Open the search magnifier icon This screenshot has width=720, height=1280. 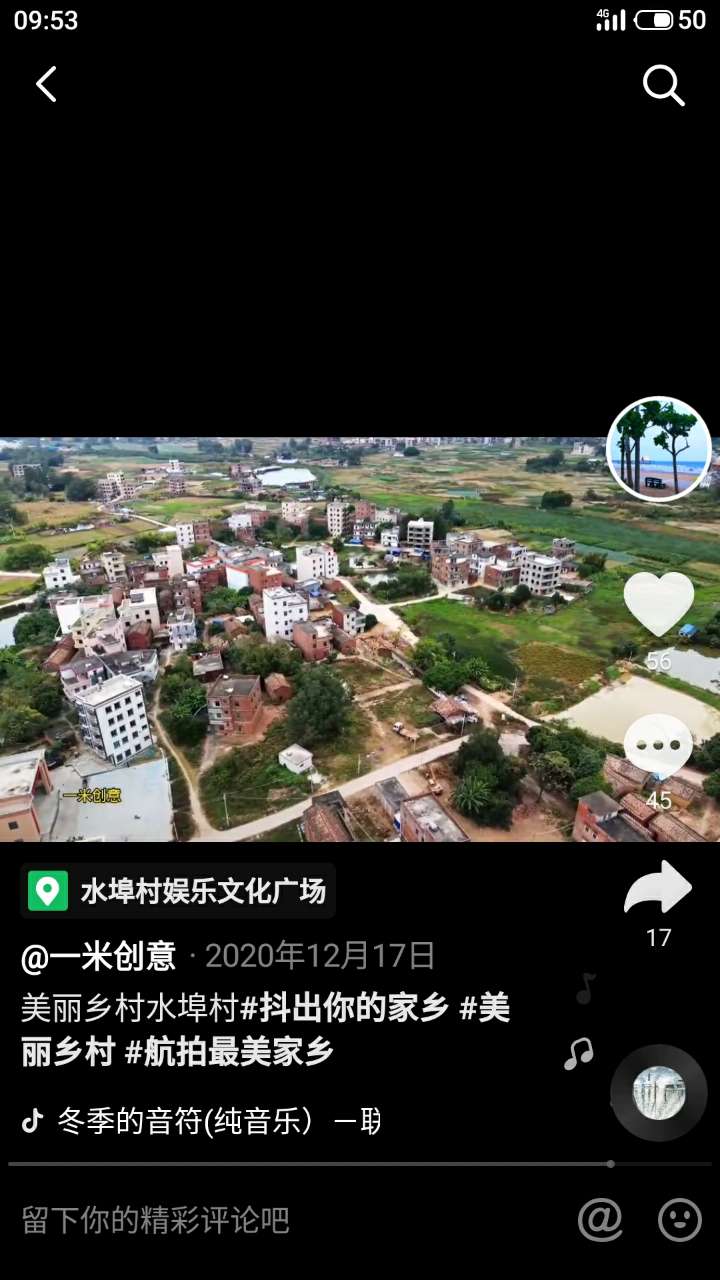(x=663, y=86)
